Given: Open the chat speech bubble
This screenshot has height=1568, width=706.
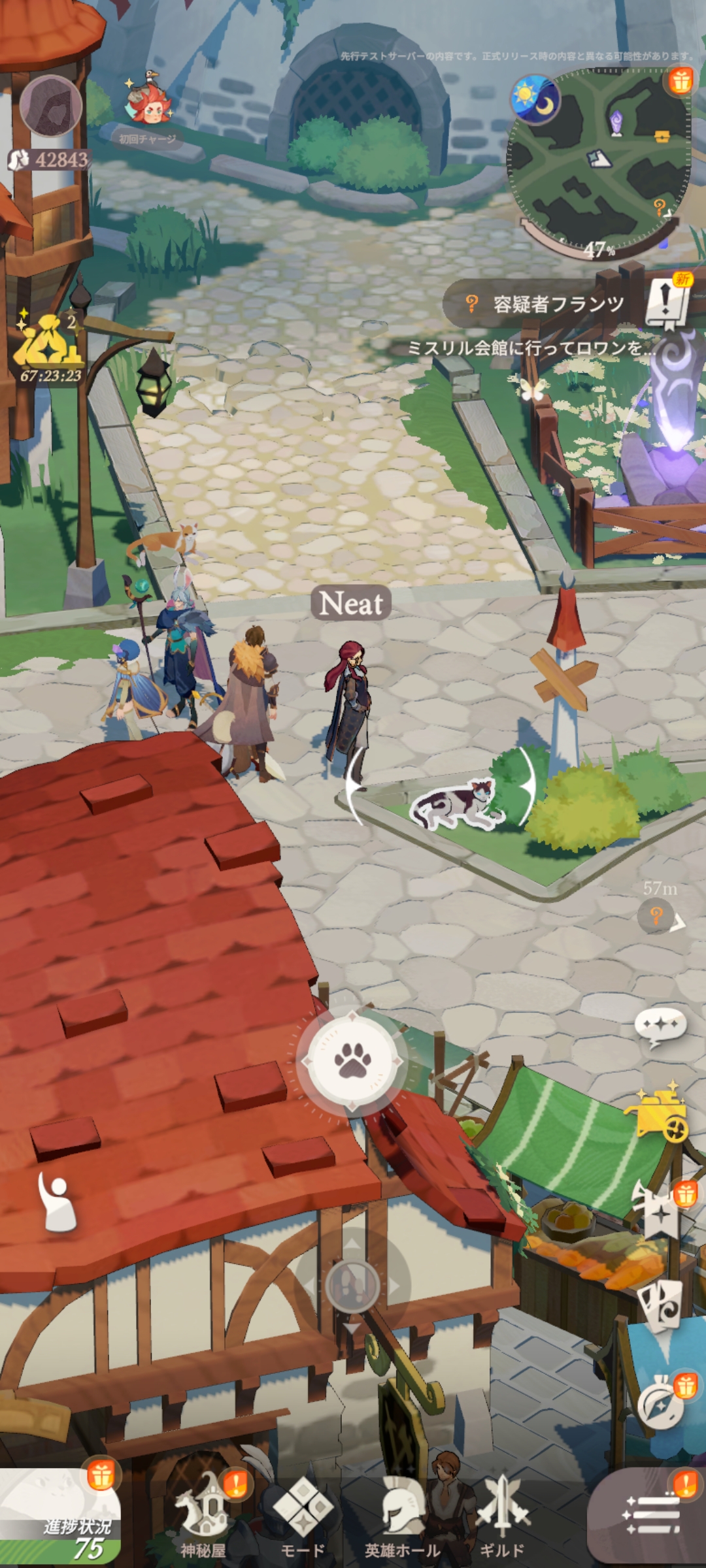Looking at the screenshot, I should pyautogui.click(x=660, y=1026).
